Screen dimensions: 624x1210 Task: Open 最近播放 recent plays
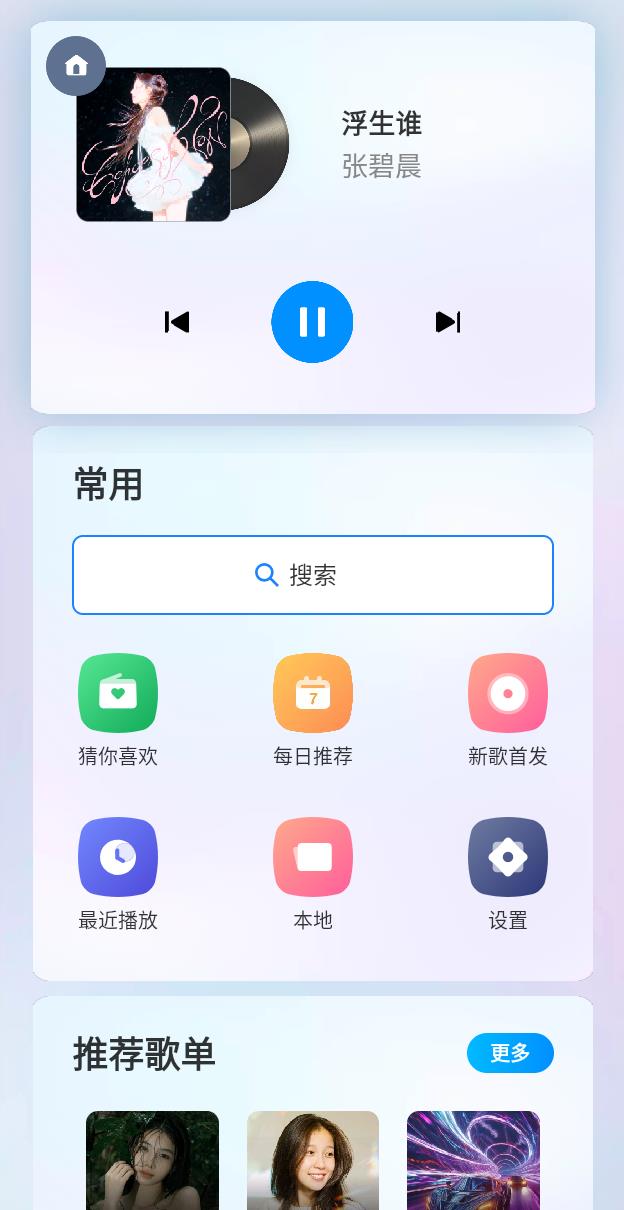118,858
